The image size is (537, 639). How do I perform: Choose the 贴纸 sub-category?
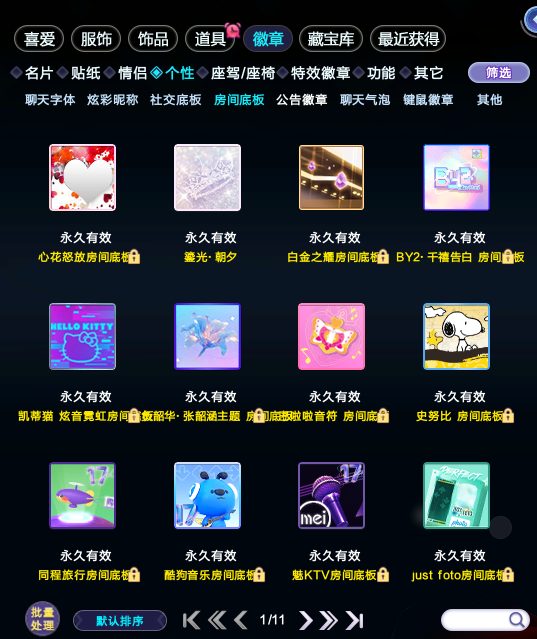tap(86, 73)
